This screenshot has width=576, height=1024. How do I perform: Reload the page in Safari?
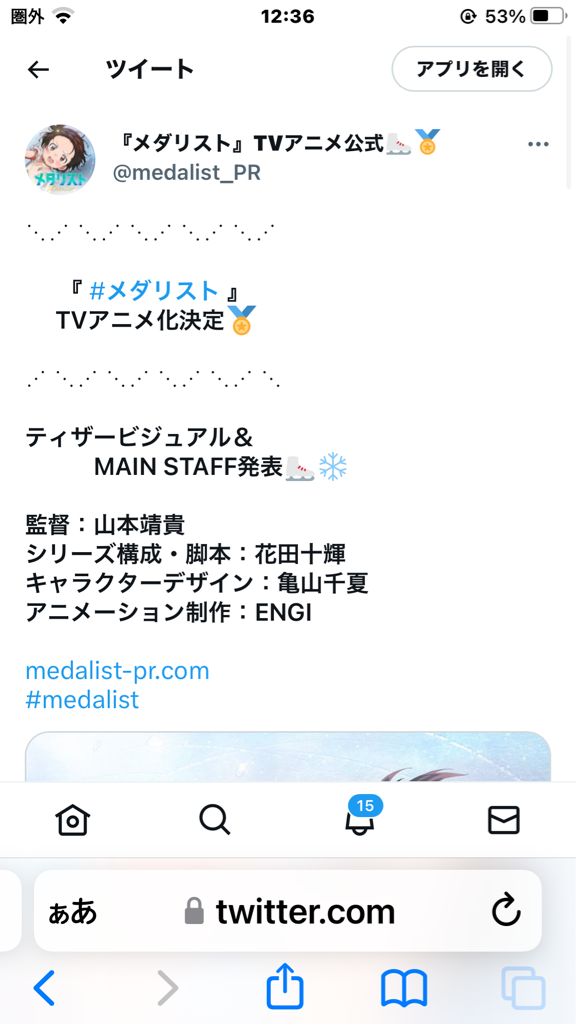(506, 910)
